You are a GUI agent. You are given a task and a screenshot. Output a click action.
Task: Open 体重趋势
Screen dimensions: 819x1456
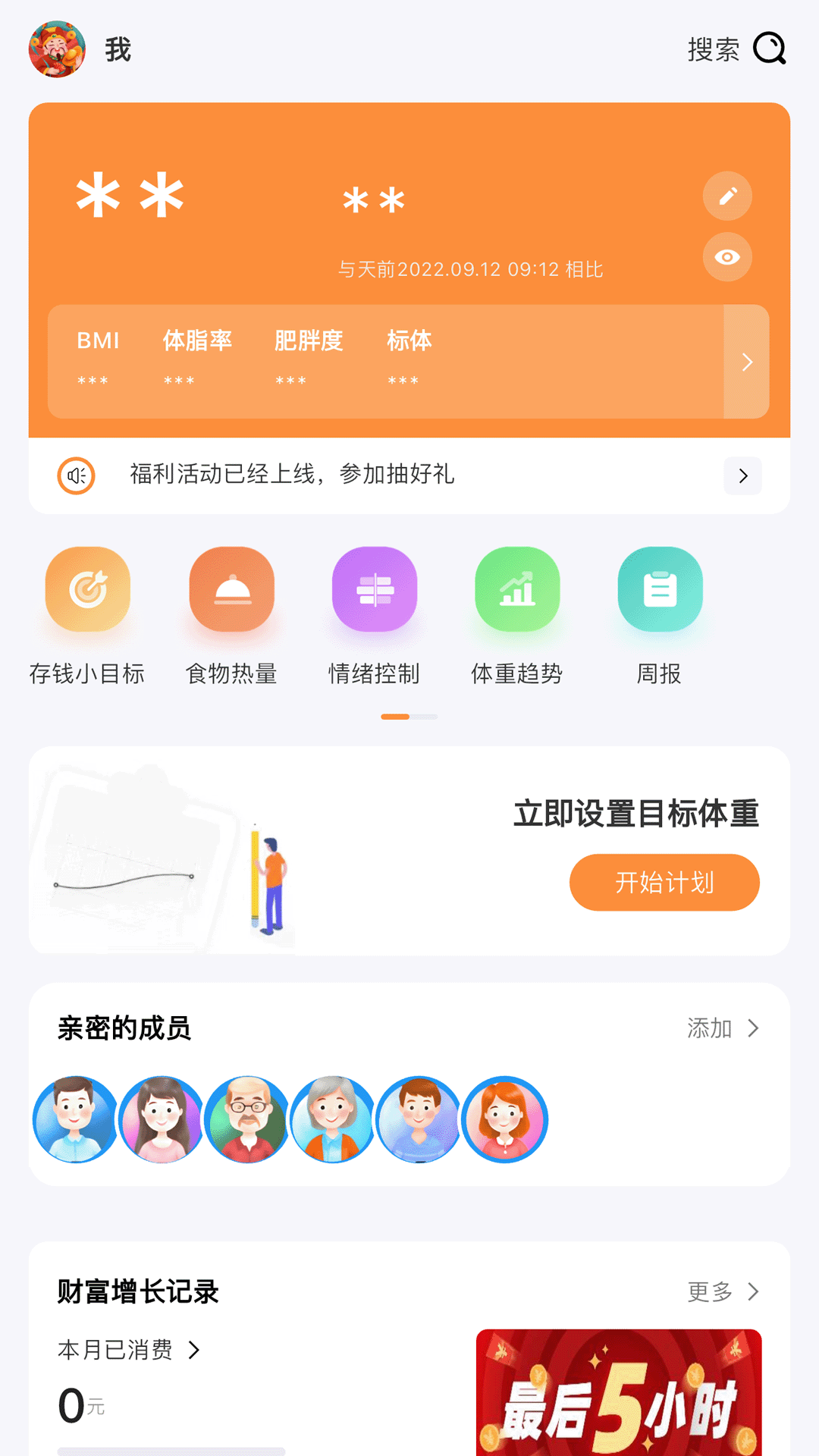[x=517, y=590]
